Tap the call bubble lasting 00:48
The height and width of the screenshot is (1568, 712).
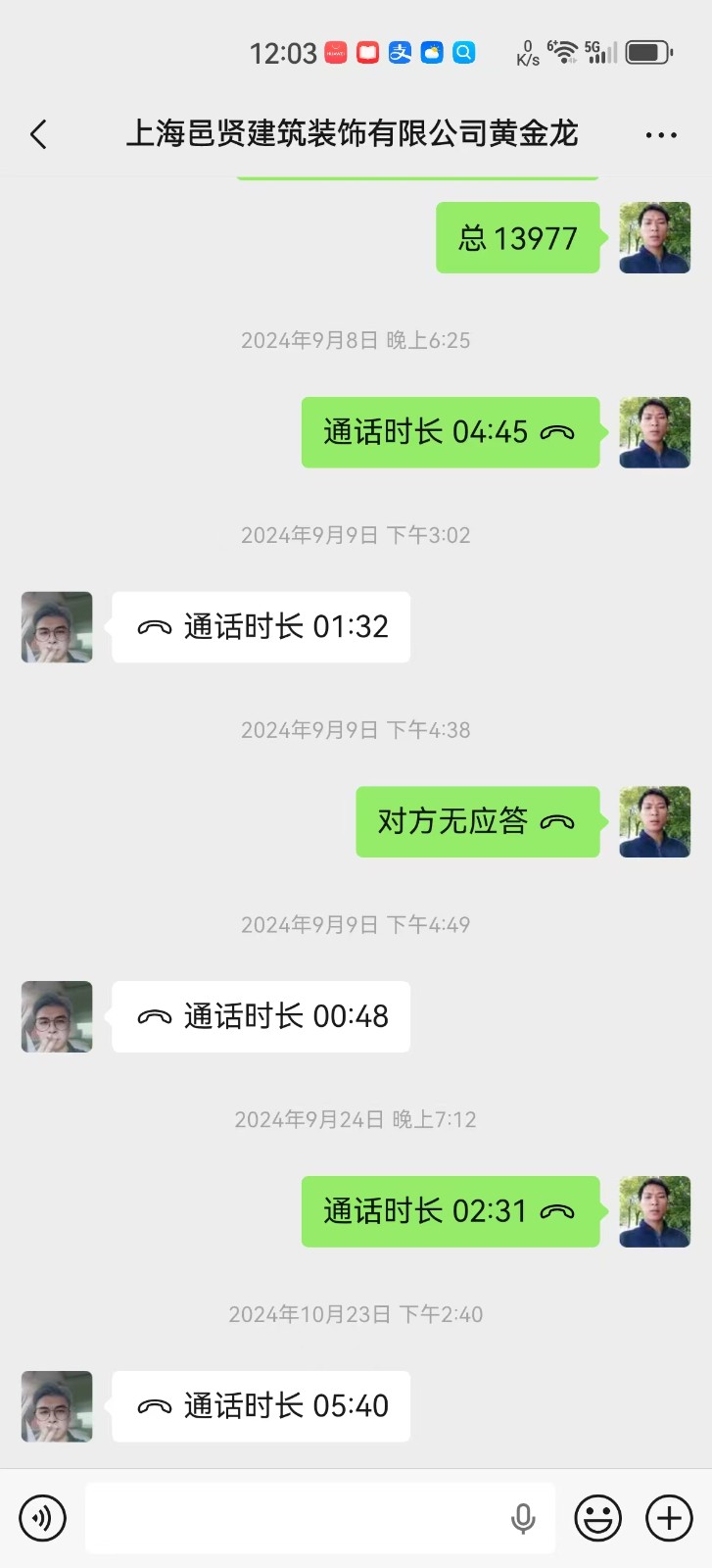tap(261, 1017)
